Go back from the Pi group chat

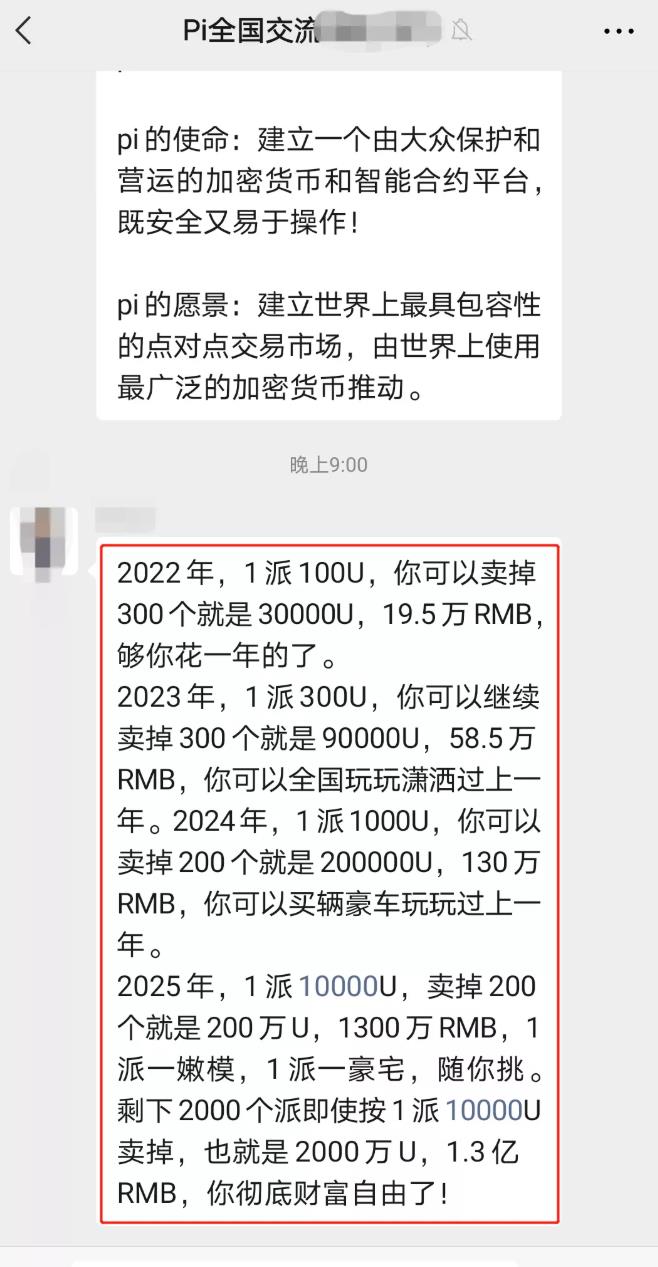pos(24,31)
